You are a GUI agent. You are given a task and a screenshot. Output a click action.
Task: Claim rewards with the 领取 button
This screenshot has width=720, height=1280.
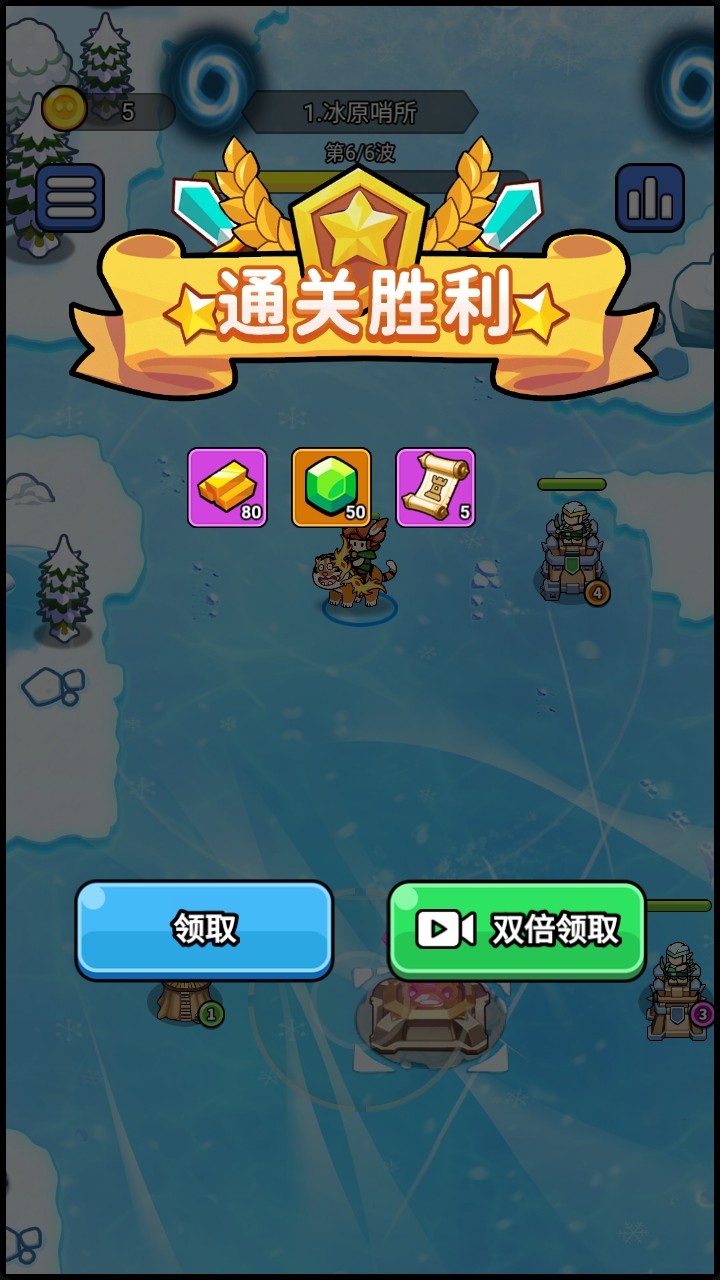204,930
